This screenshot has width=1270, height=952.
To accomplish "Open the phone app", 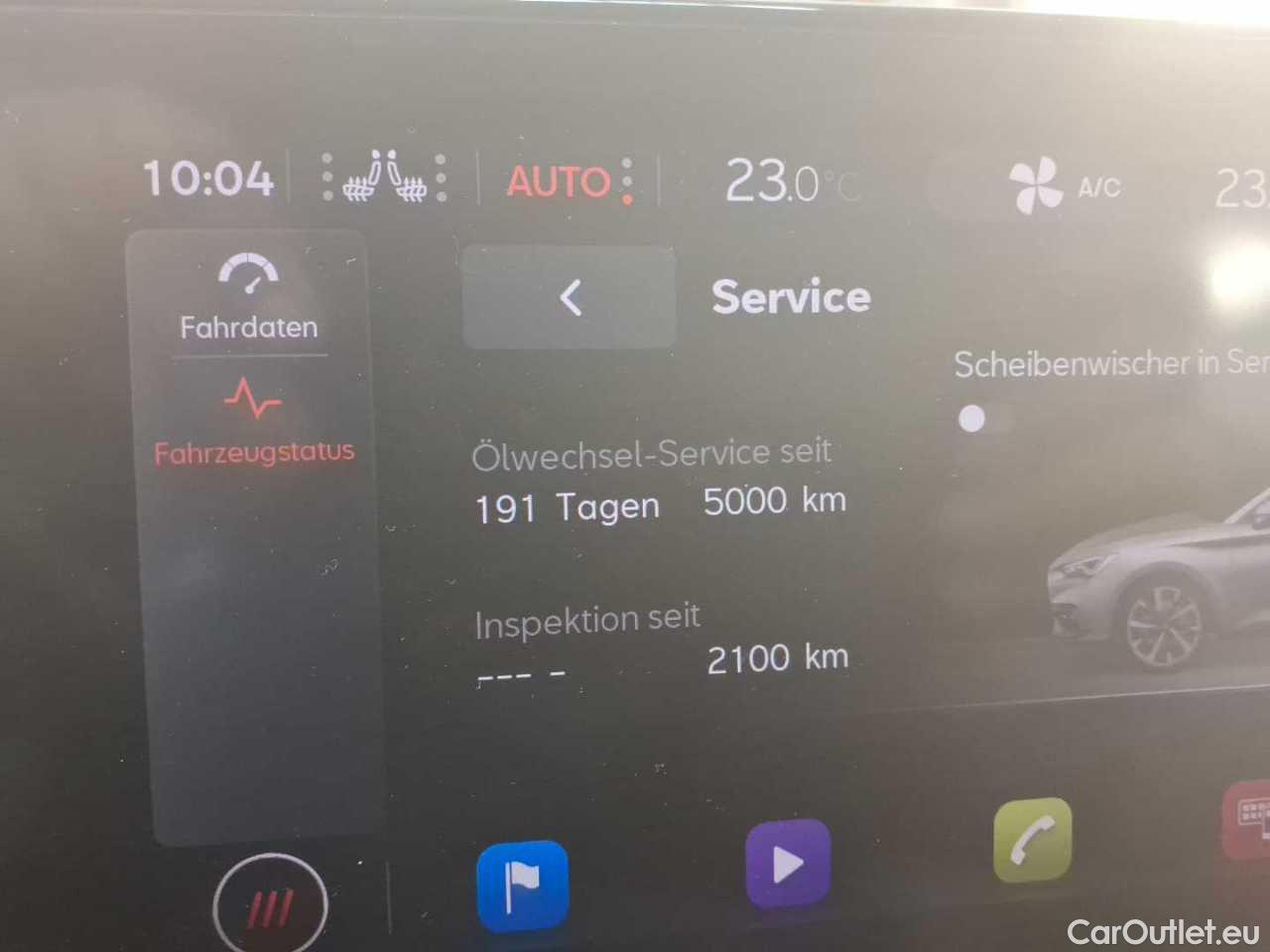I will (x=1032, y=840).
